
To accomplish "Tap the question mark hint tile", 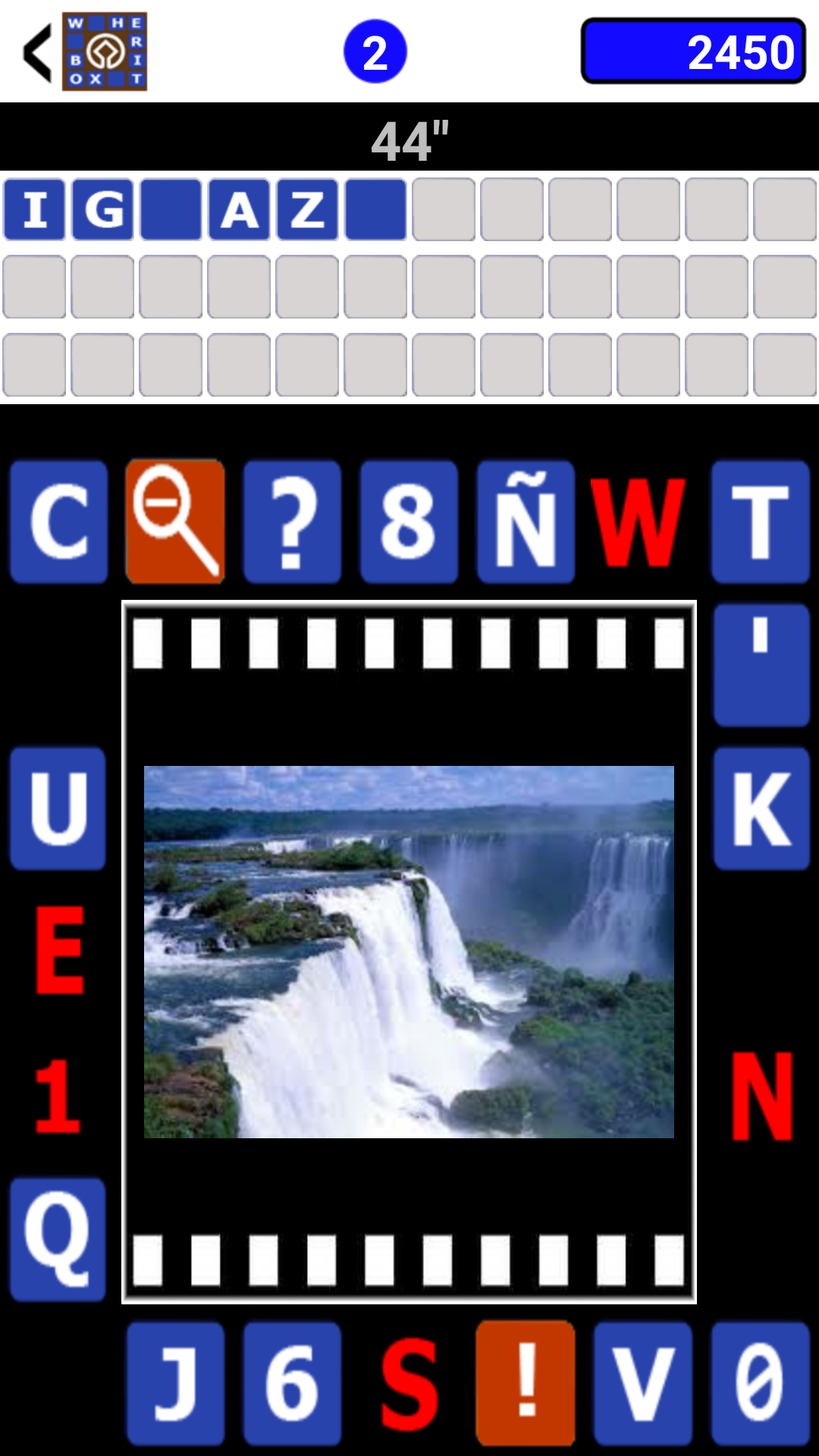I will 292,522.
